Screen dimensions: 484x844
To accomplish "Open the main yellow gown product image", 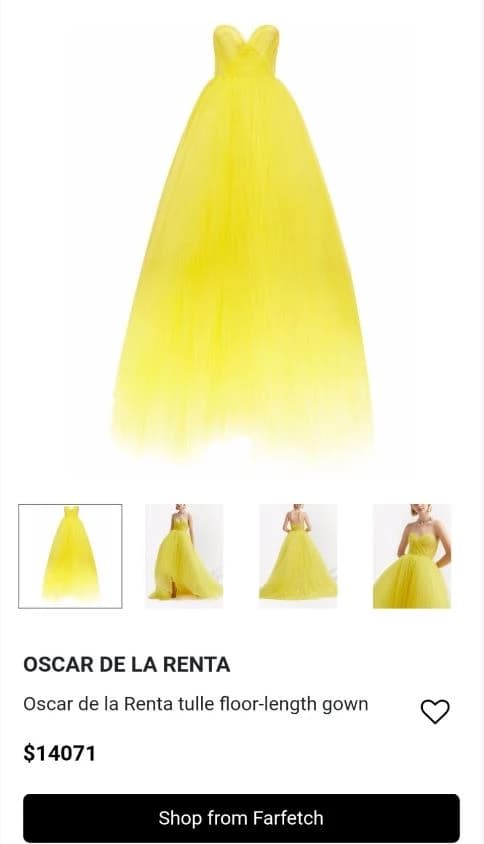I will [x=242, y=242].
